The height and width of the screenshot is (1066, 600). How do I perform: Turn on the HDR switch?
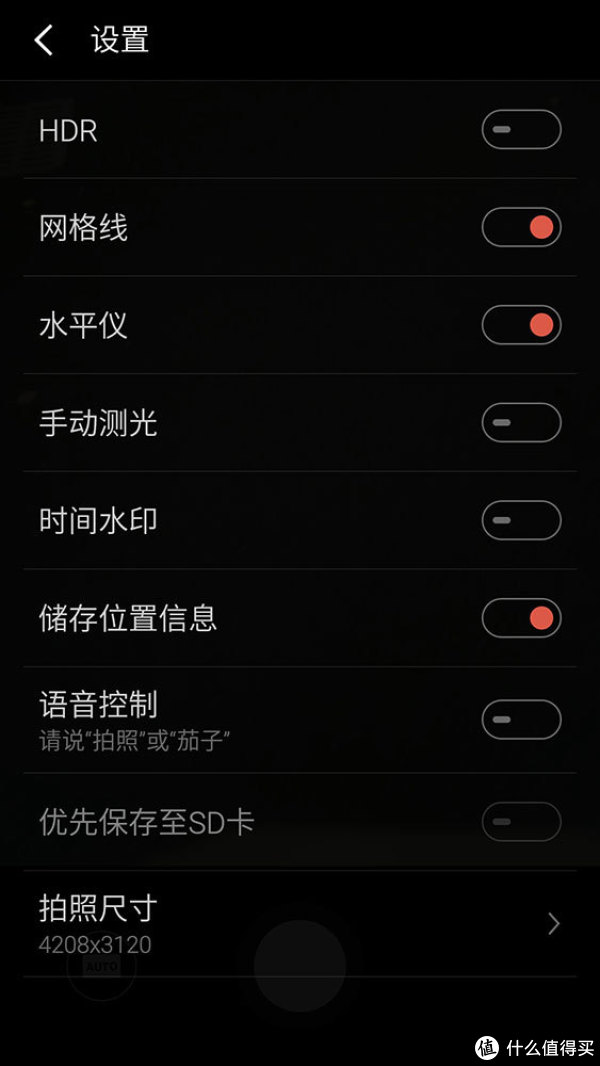tap(521, 129)
